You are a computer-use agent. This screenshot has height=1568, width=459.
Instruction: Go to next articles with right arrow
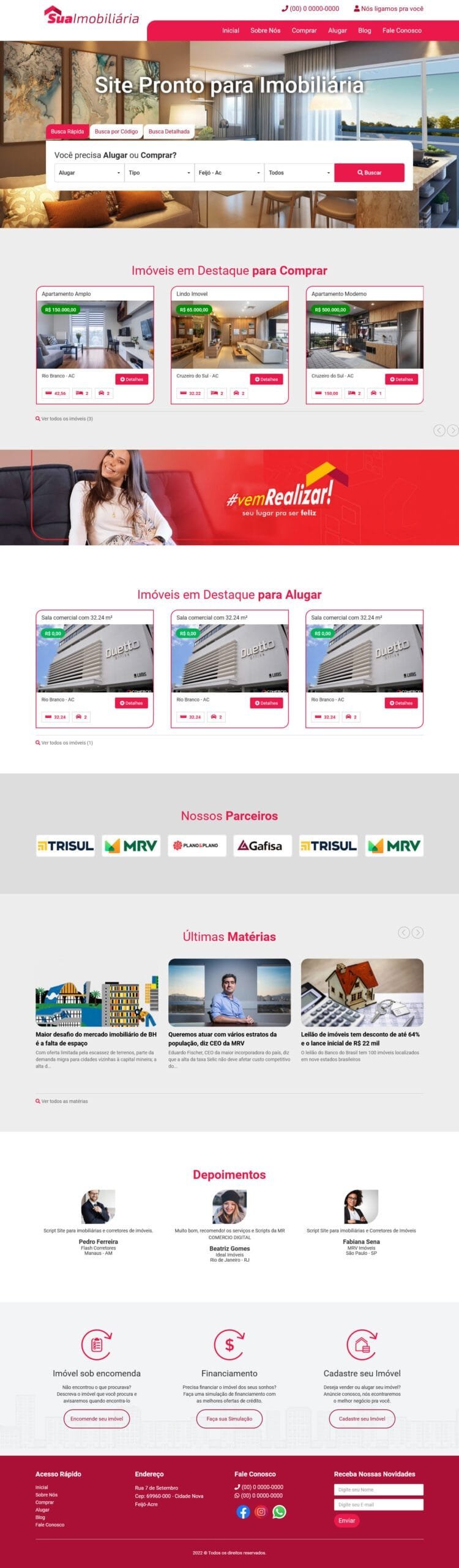(417, 932)
